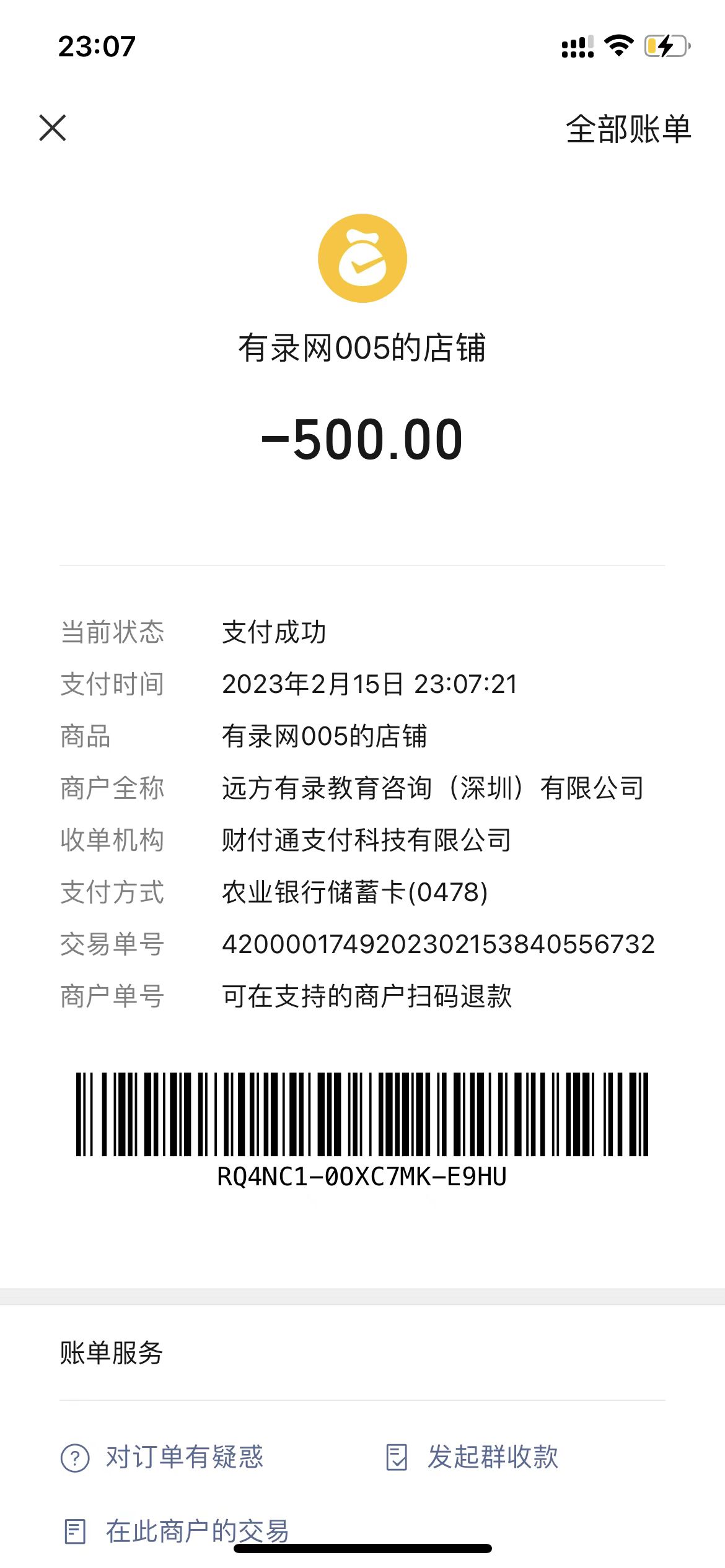Start a group collection via 发起群收款
725x1568 pixels.
pos(472,1457)
